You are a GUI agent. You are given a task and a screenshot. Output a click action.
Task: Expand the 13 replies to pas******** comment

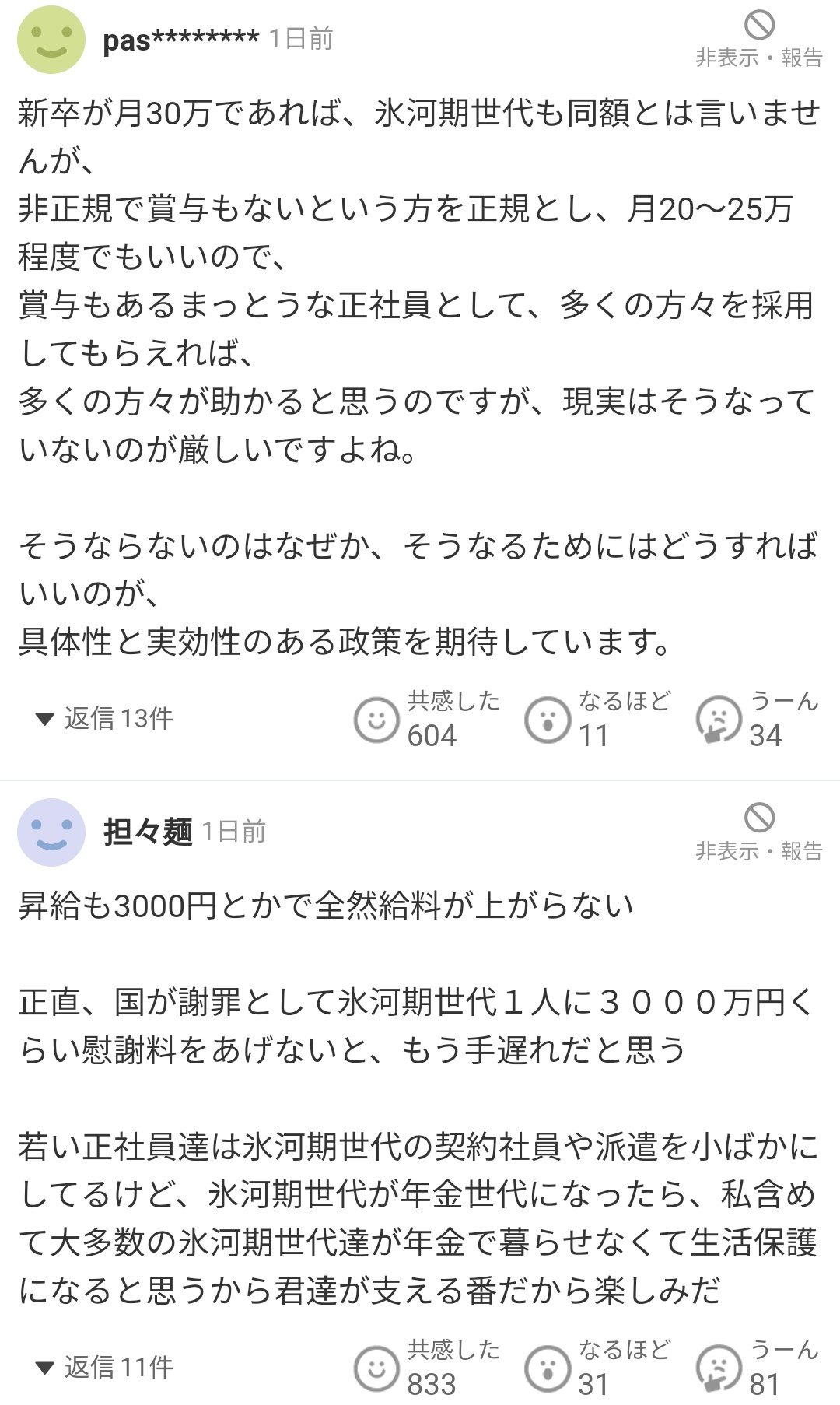(105, 718)
